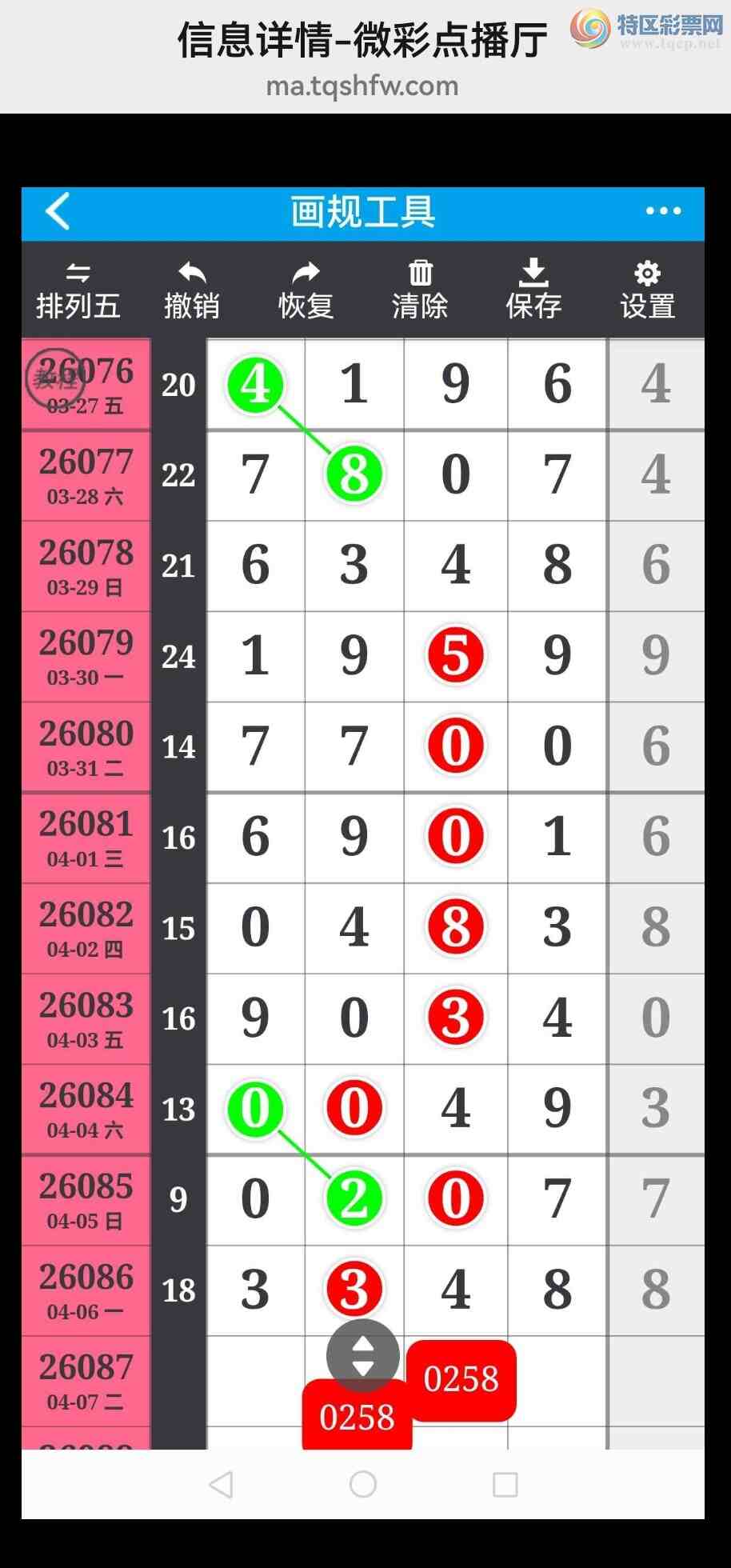Screen dimensions: 731x1568
Task: Open the three-dot overflow menu
Action: point(663,211)
